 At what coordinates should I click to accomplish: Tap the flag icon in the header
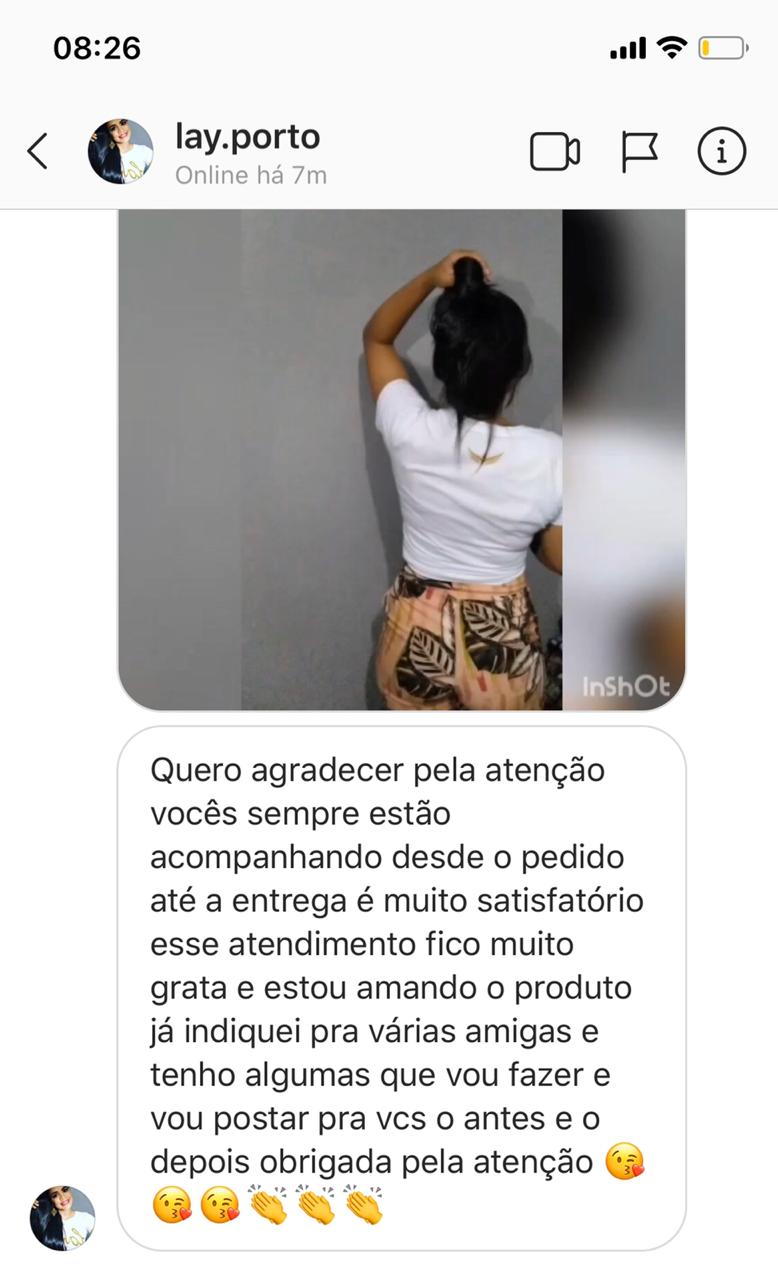tap(639, 152)
